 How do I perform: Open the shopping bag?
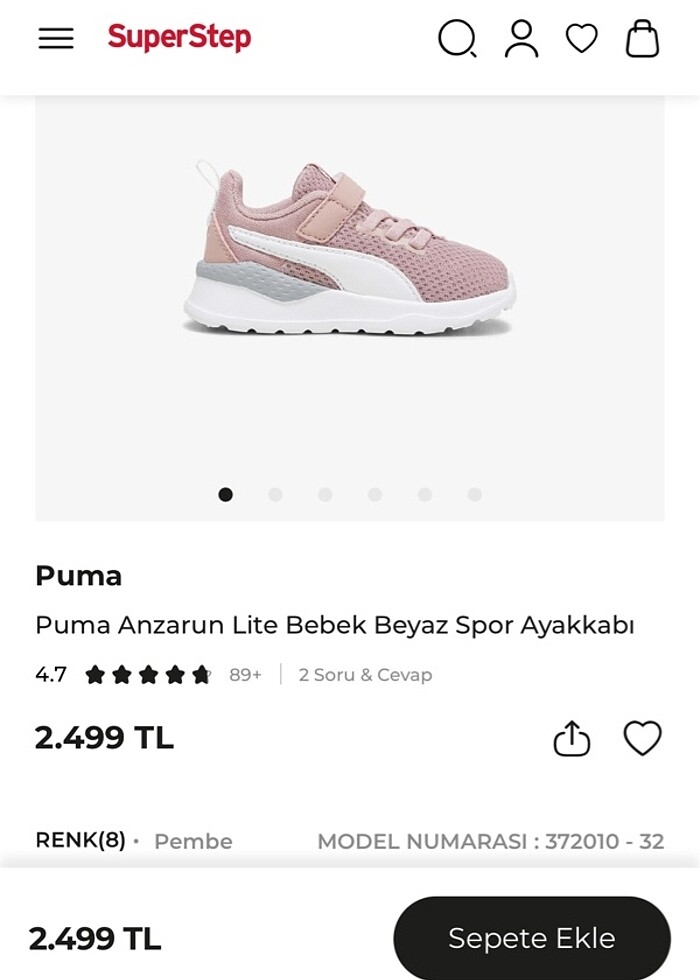(x=642, y=39)
